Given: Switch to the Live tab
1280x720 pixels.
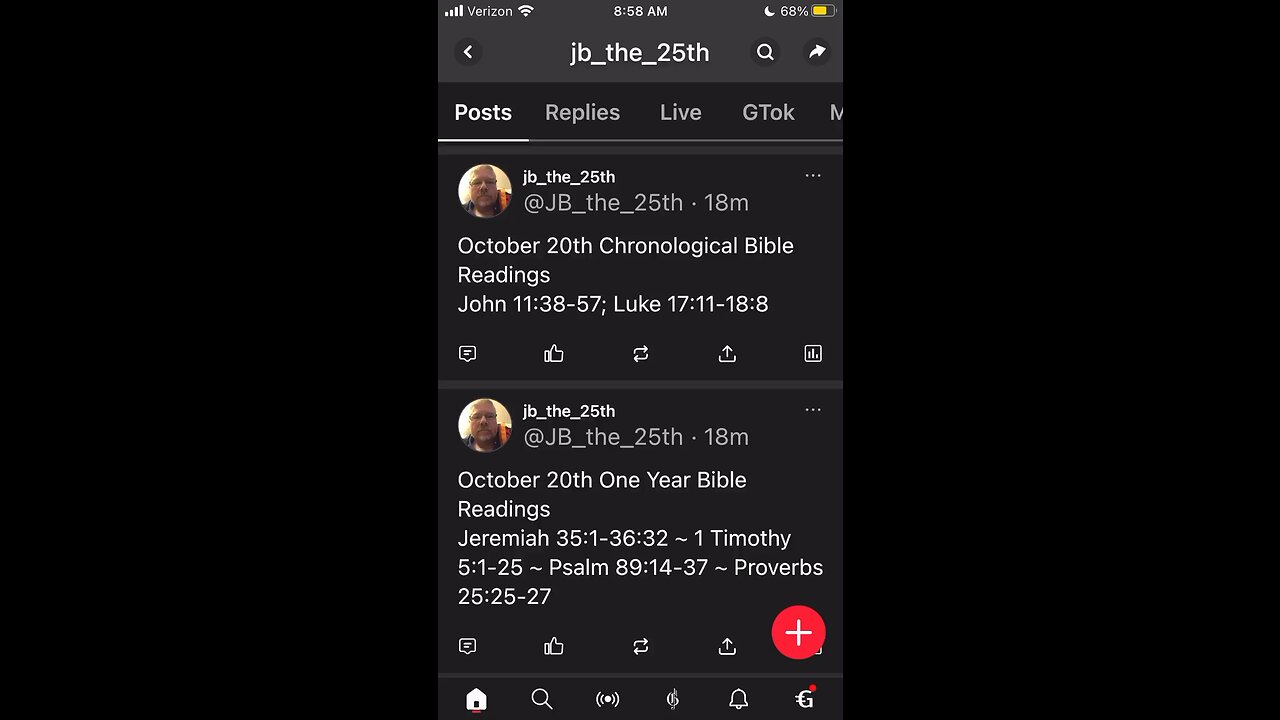Looking at the screenshot, I should pyautogui.click(x=680, y=113).
